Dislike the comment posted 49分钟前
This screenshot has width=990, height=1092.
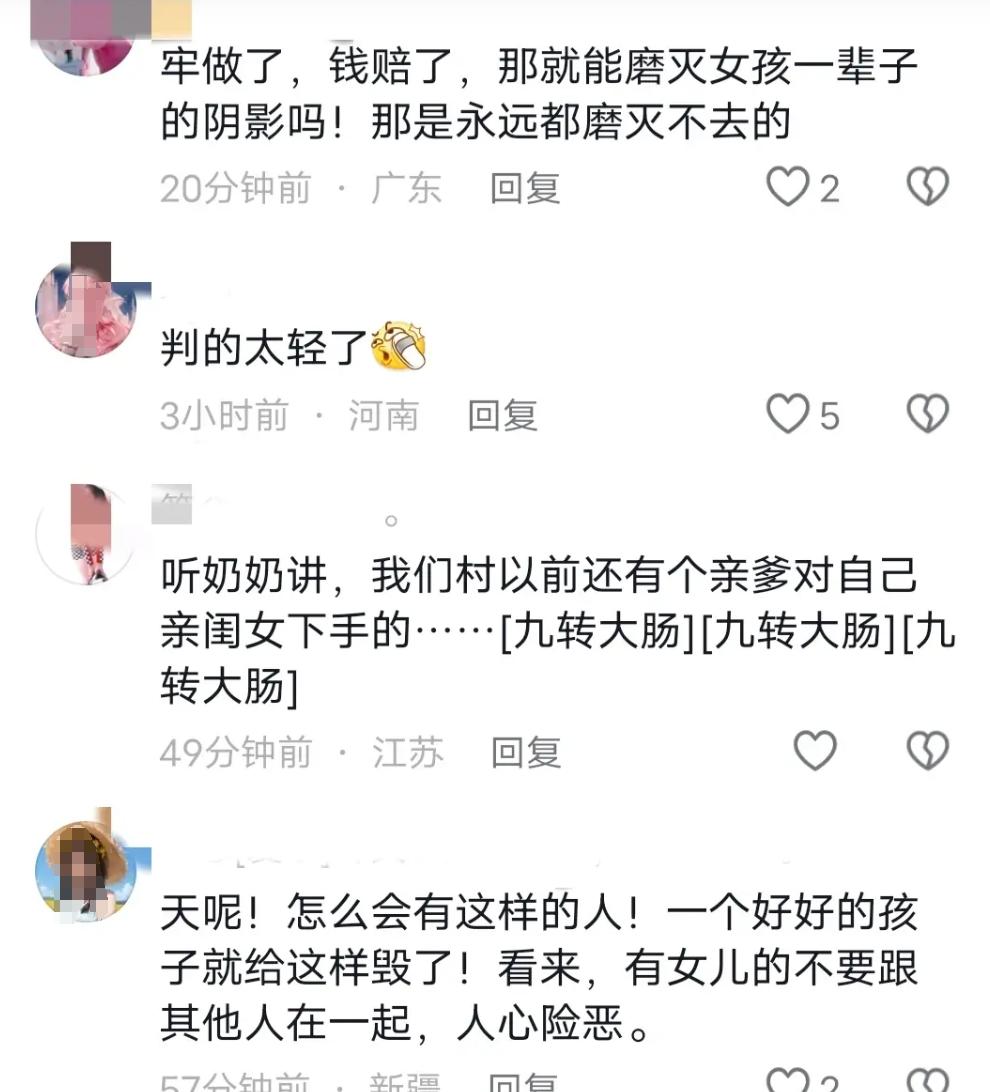click(x=927, y=750)
